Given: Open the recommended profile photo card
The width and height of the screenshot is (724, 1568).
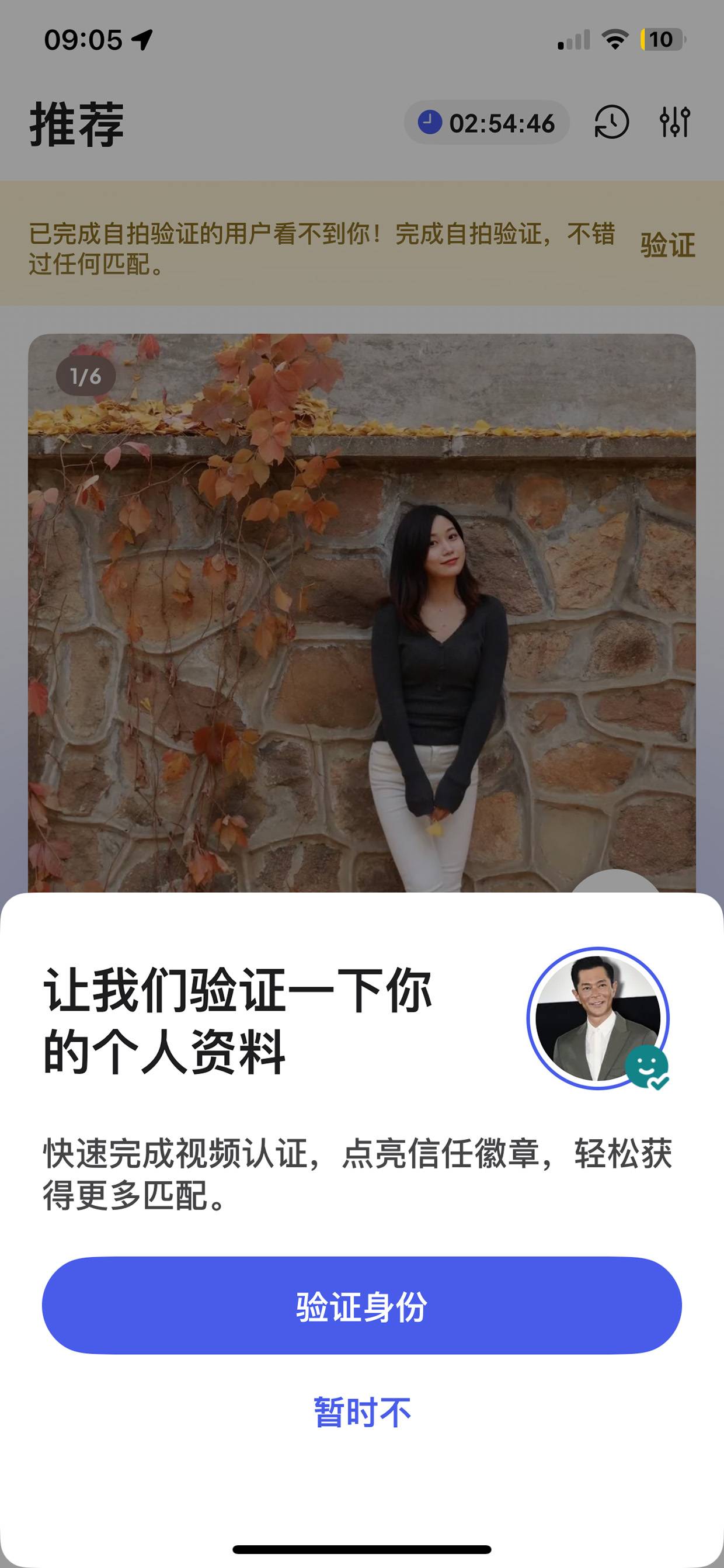Looking at the screenshot, I should 361,613.
